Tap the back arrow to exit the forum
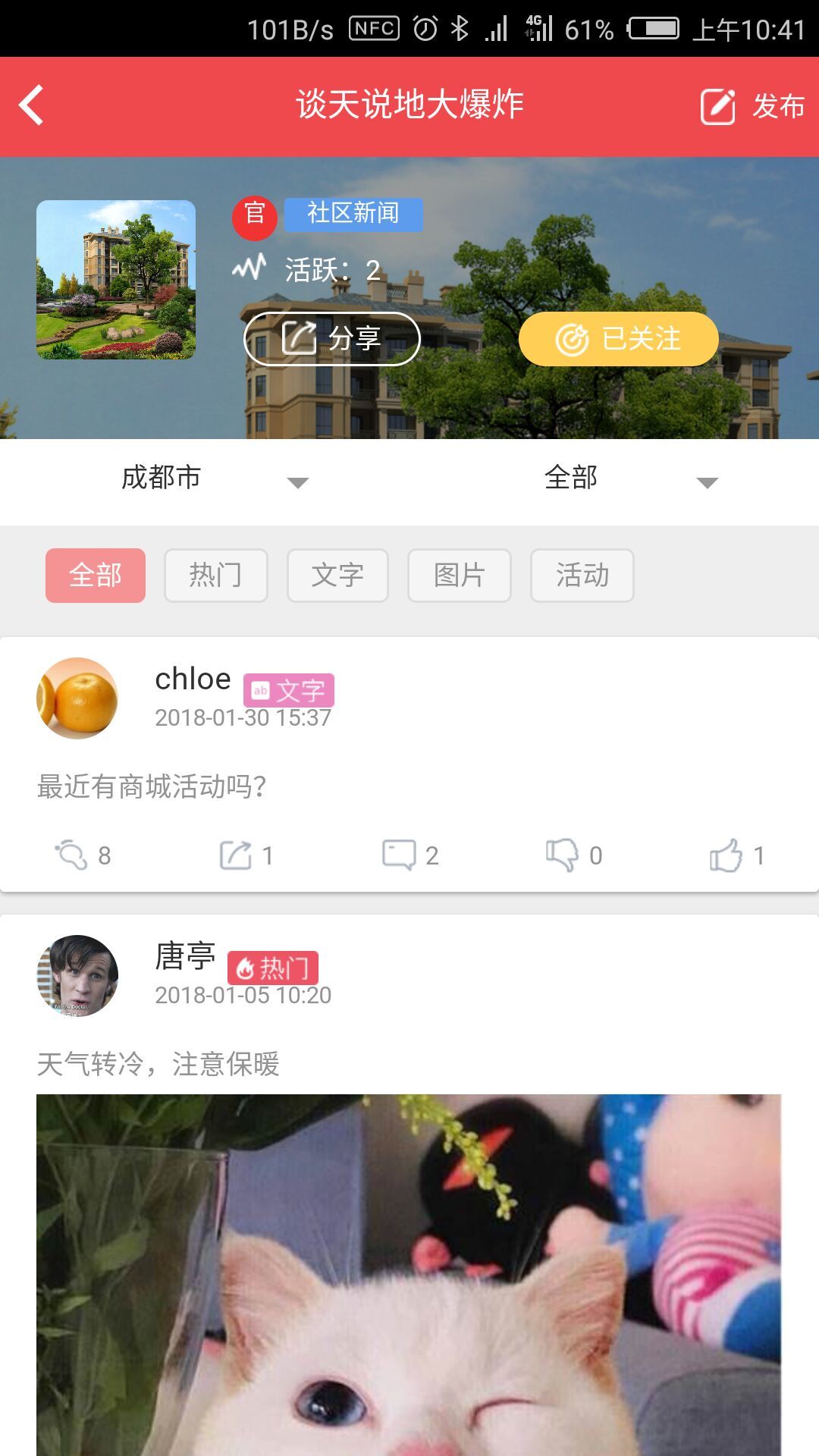Image resolution: width=819 pixels, height=1456 pixels. [x=30, y=106]
